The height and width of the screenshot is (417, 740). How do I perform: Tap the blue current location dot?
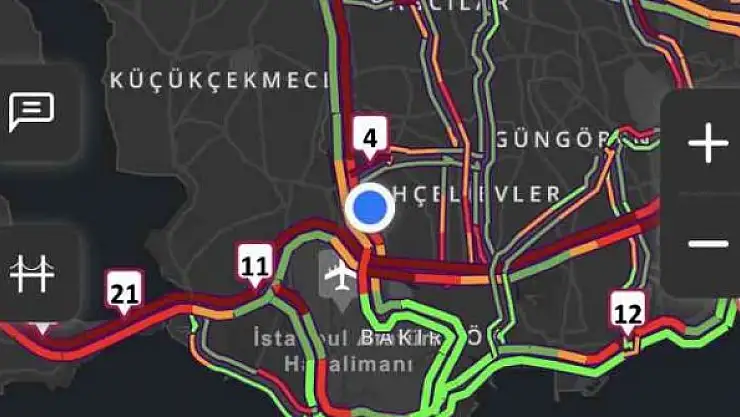370,208
